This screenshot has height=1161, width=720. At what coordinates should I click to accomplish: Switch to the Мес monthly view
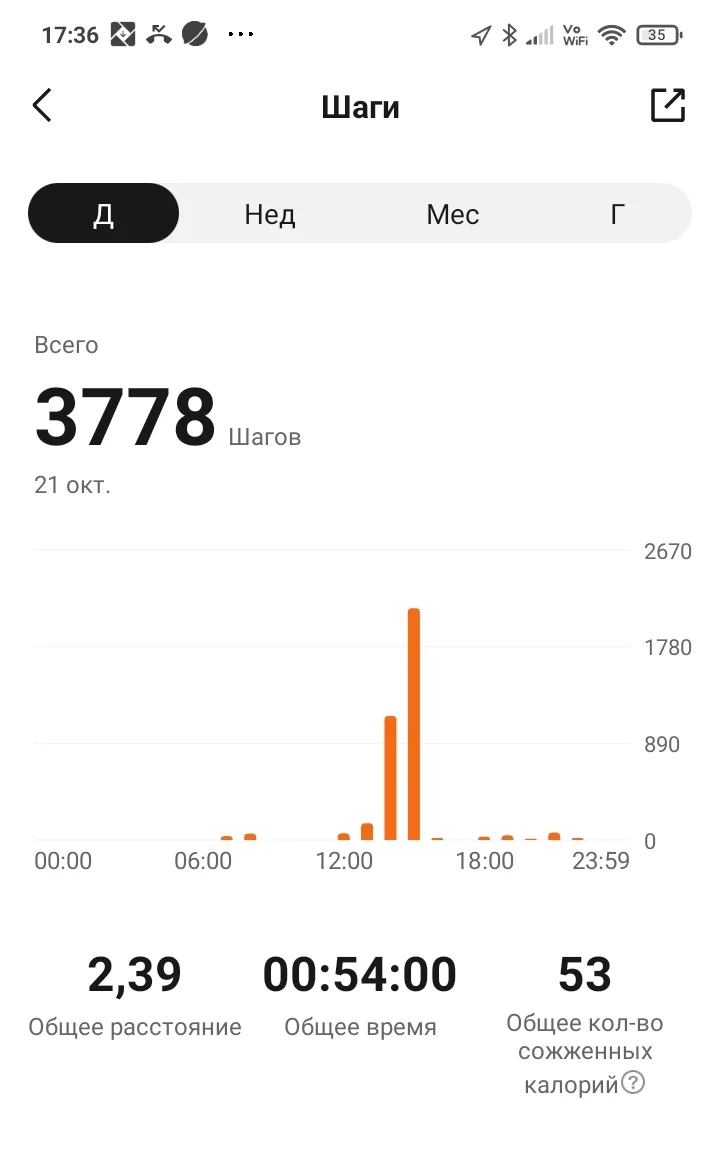pyautogui.click(x=452, y=214)
